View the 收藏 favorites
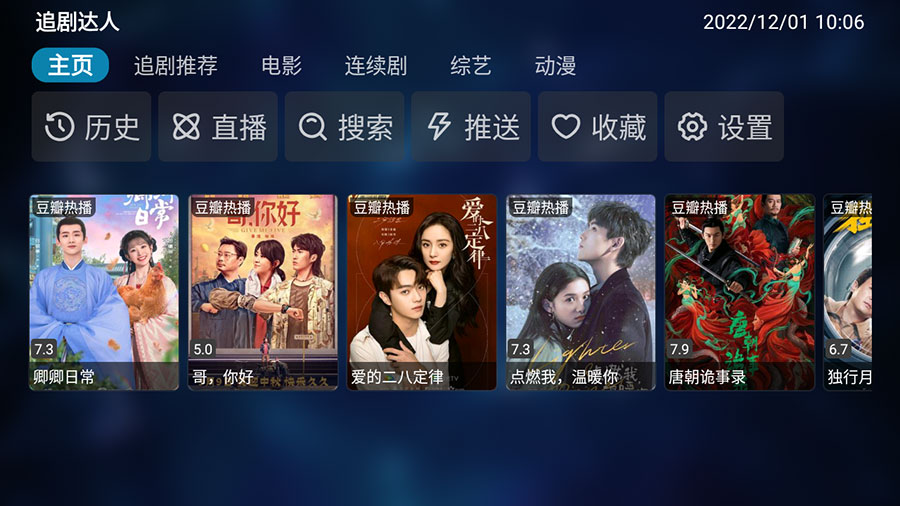This screenshot has width=900, height=506. click(x=598, y=127)
